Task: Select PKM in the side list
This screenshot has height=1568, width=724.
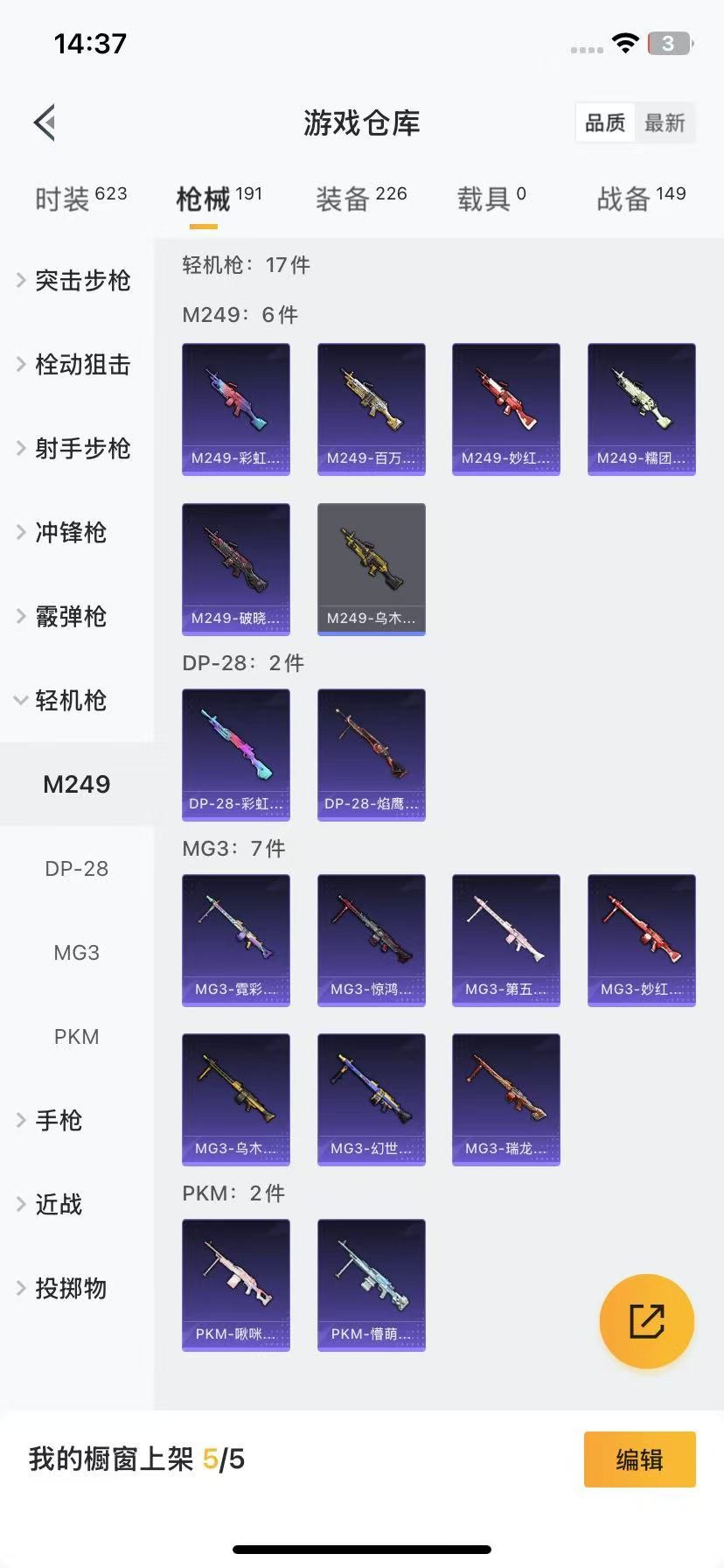Action: pyautogui.click(x=77, y=1037)
